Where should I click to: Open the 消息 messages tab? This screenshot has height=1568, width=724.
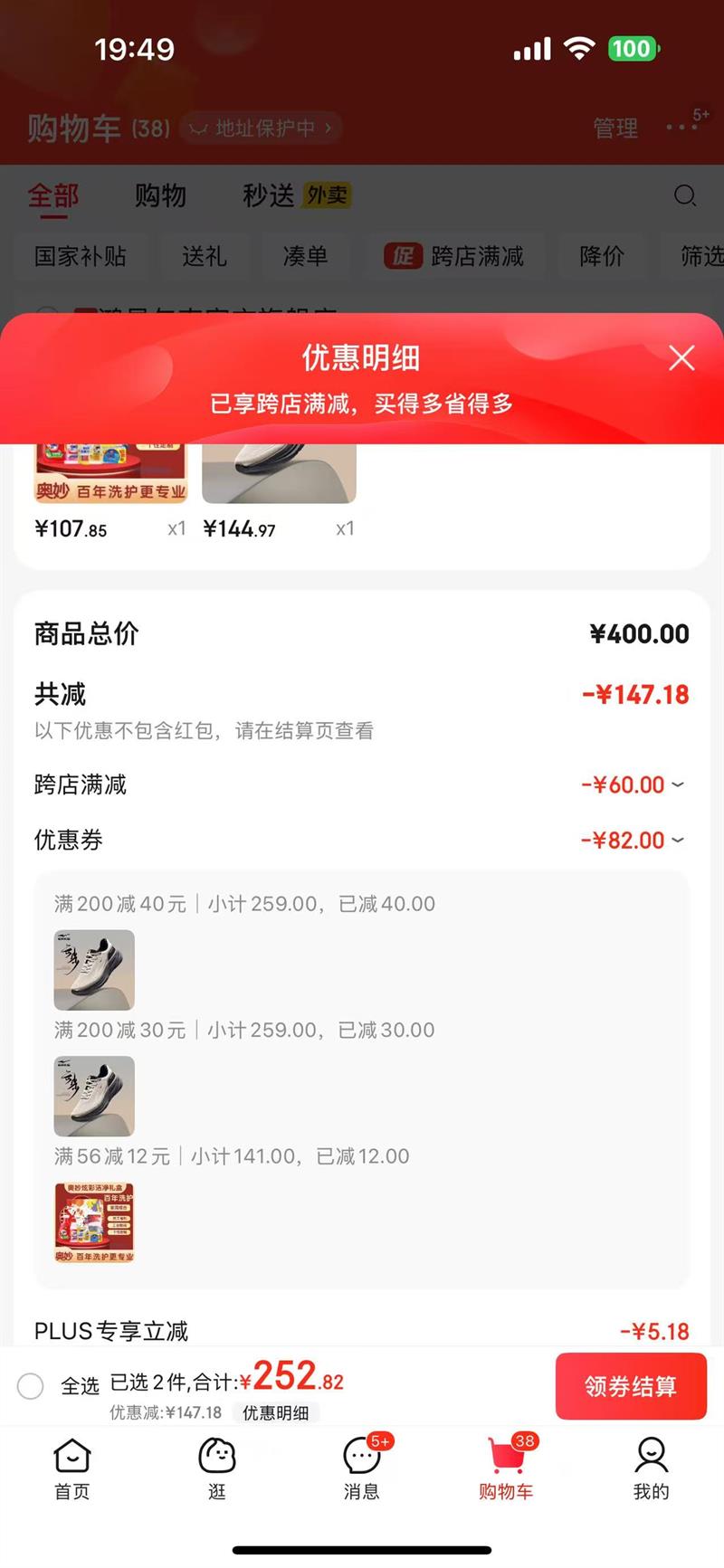pos(362,1469)
